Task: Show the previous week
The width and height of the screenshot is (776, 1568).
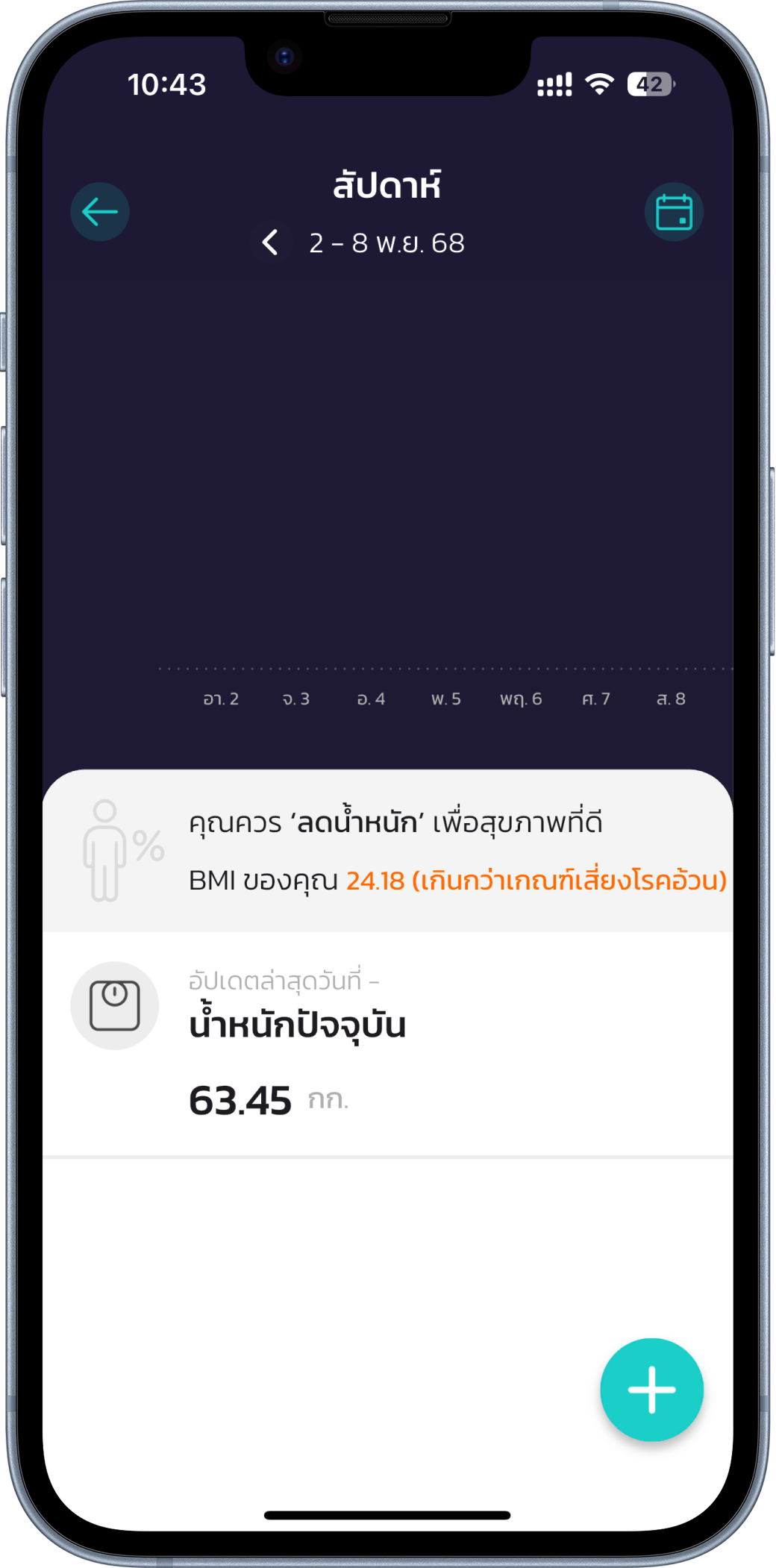Action: coord(271,243)
